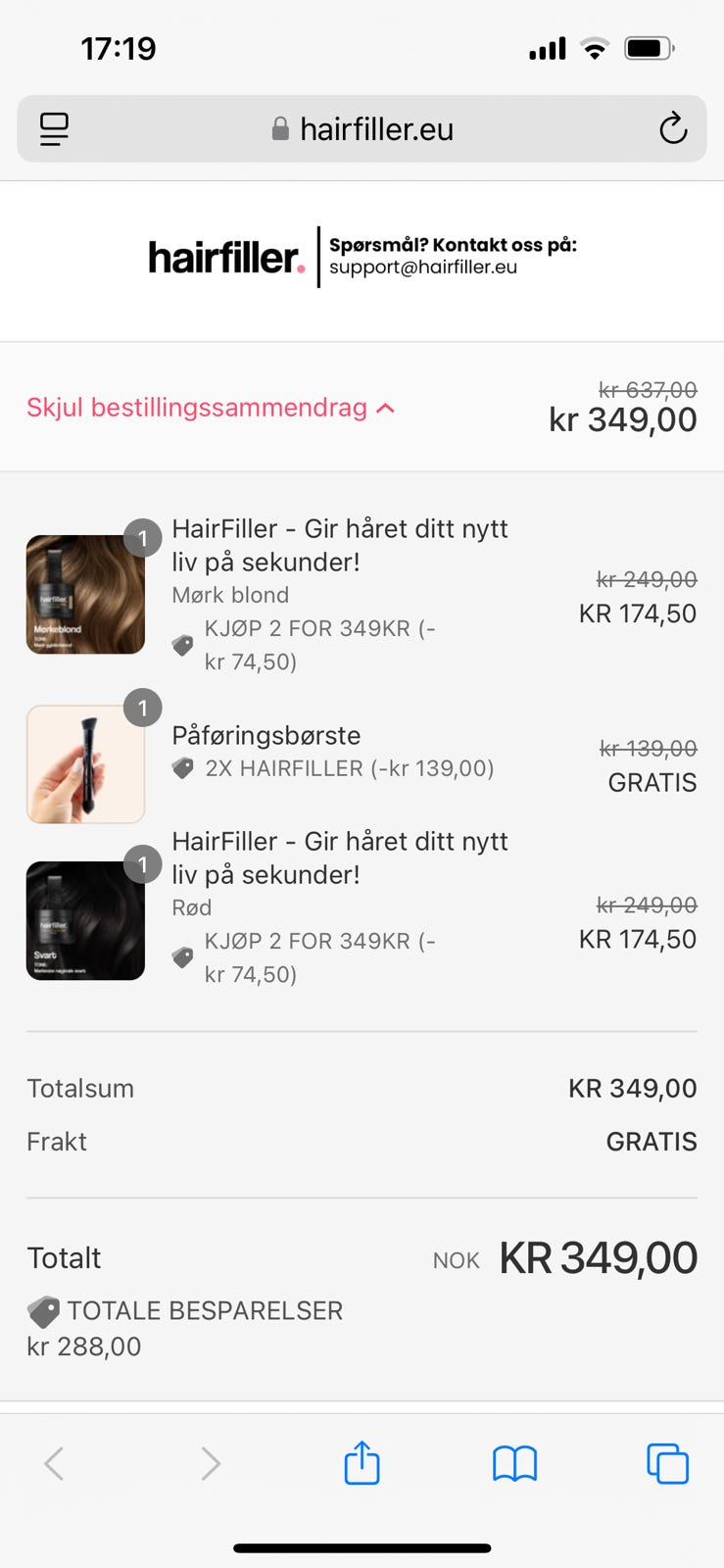Share this checkout page
The image size is (724, 1568).
[362, 1463]
